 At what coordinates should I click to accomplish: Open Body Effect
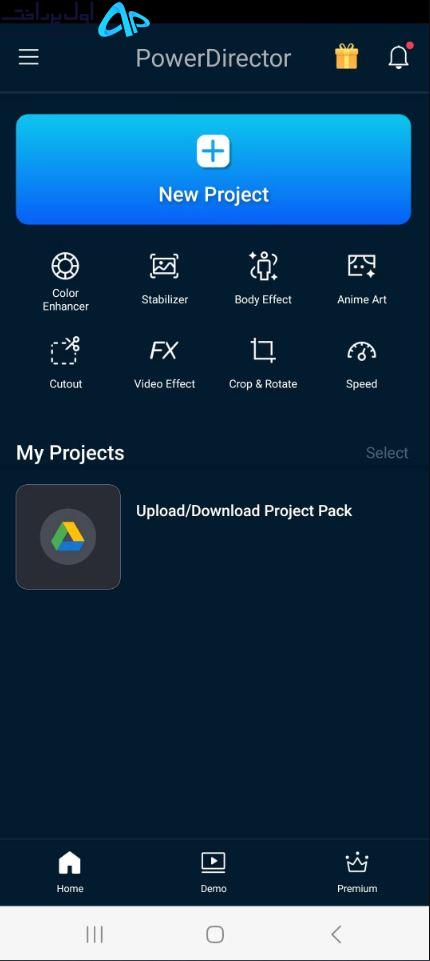263,279
